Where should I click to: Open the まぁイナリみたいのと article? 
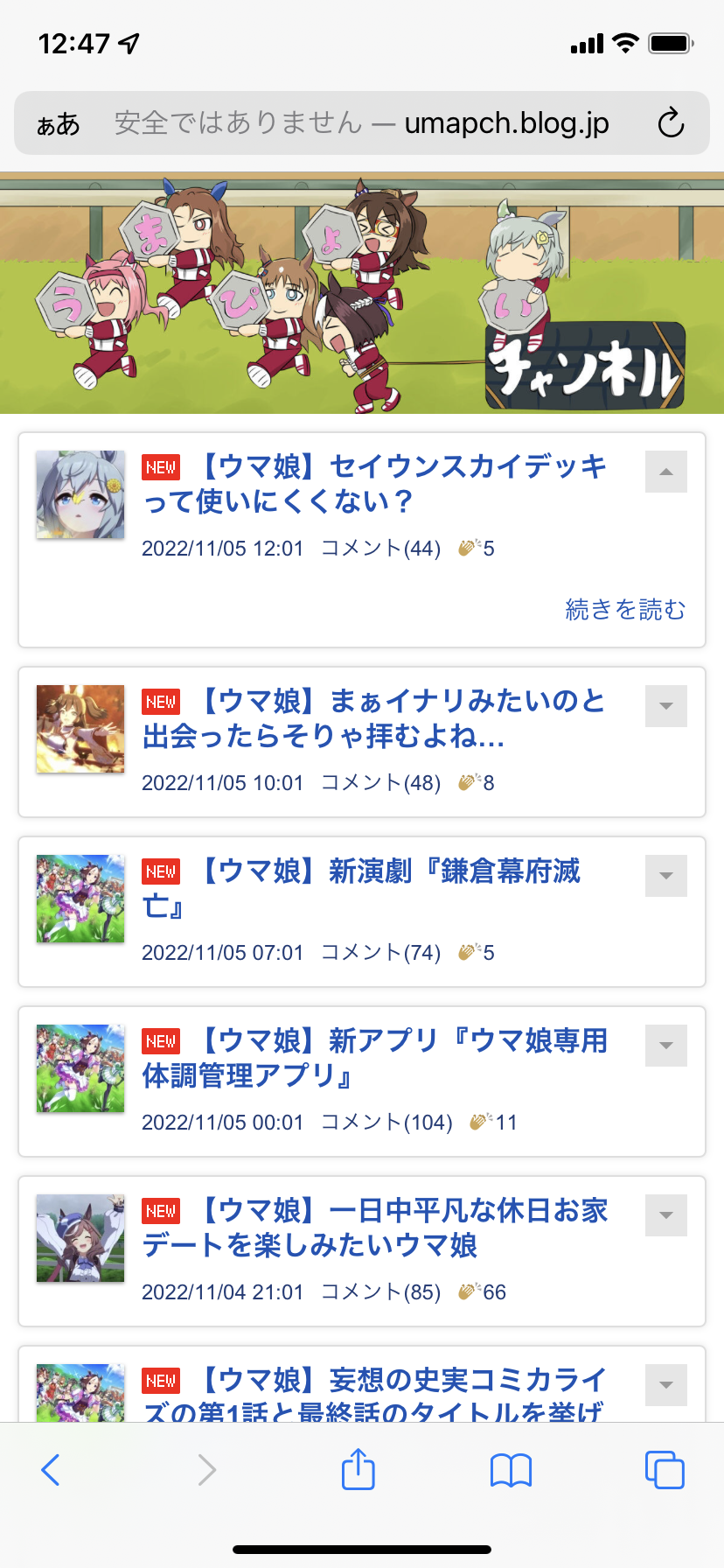(376, 718)
